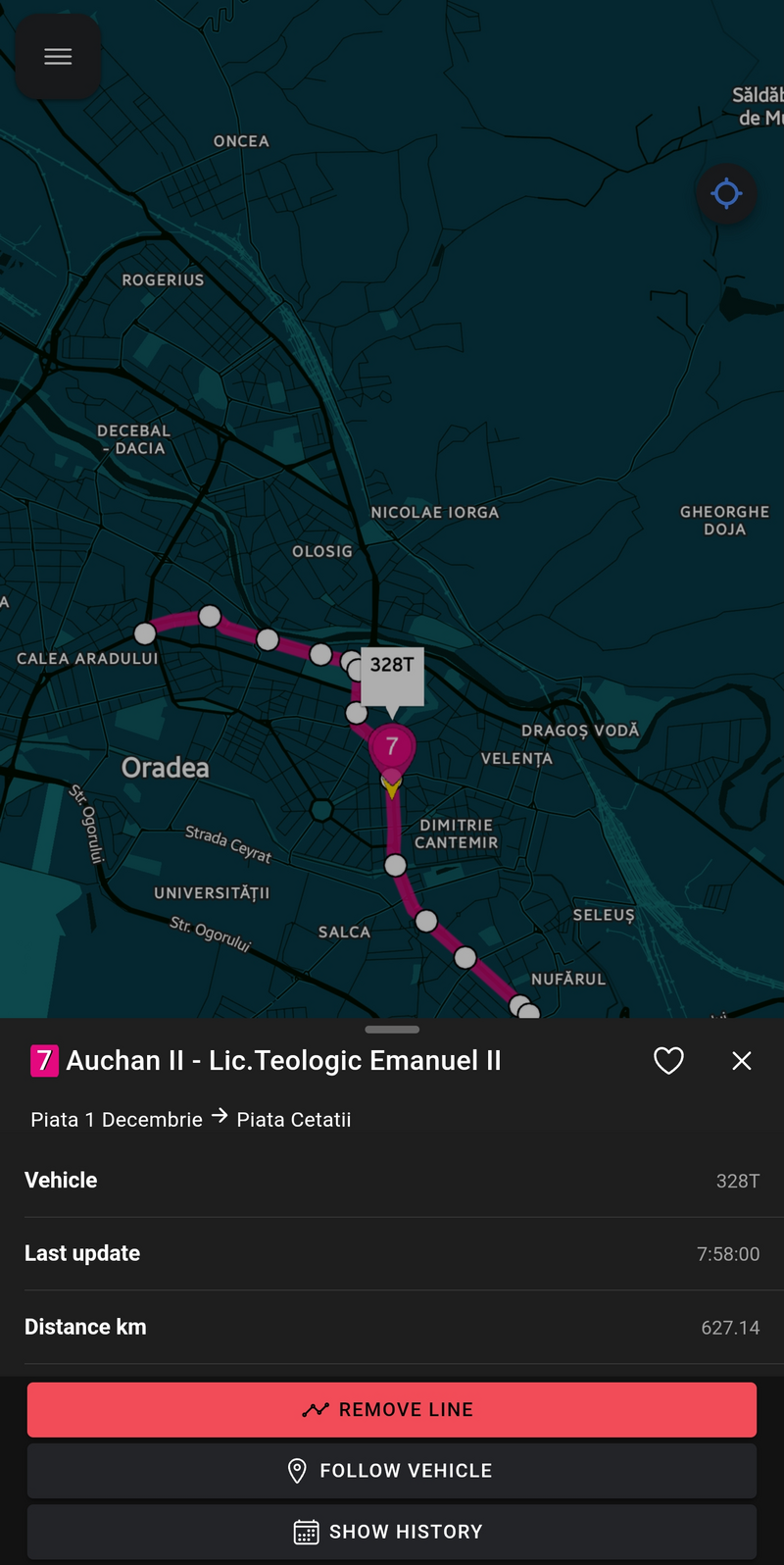Click the location pin icon on Follow Vehicle

297,1470
